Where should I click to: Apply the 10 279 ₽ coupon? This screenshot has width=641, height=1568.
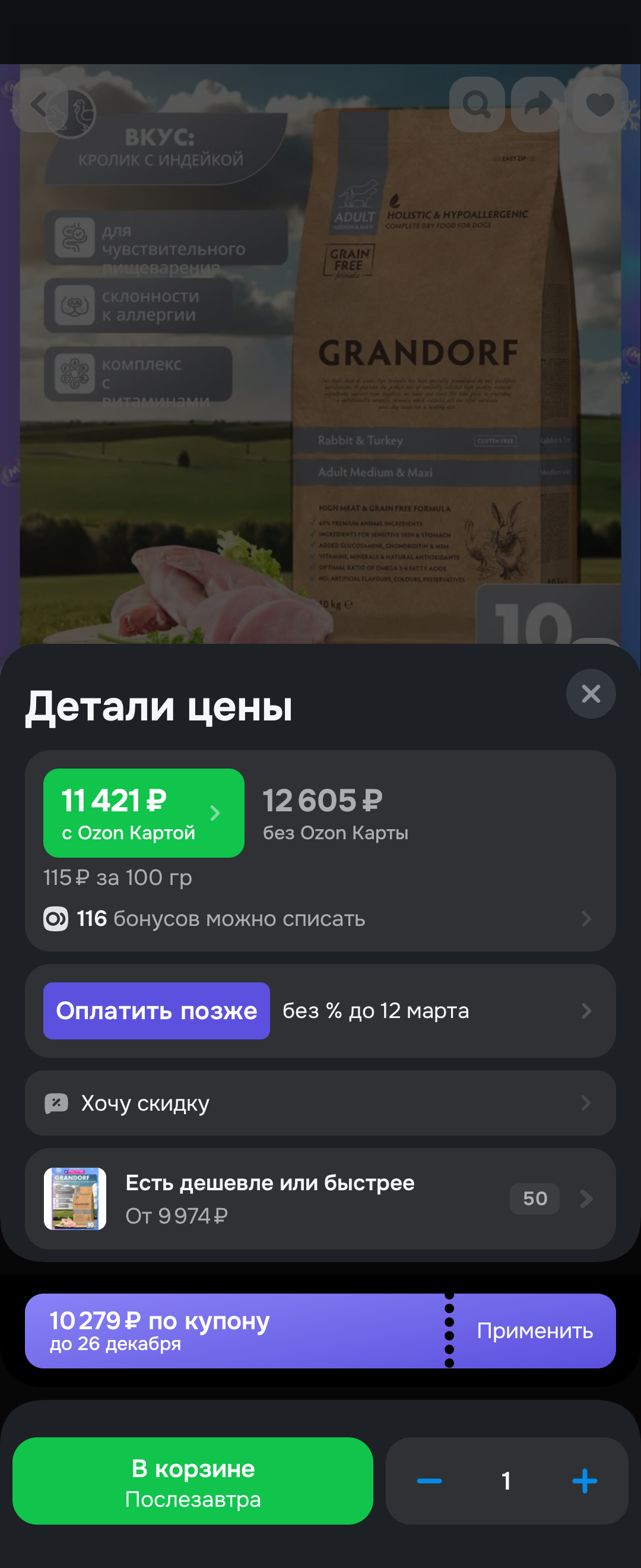pyautogui.click(x=534, y=1330)
